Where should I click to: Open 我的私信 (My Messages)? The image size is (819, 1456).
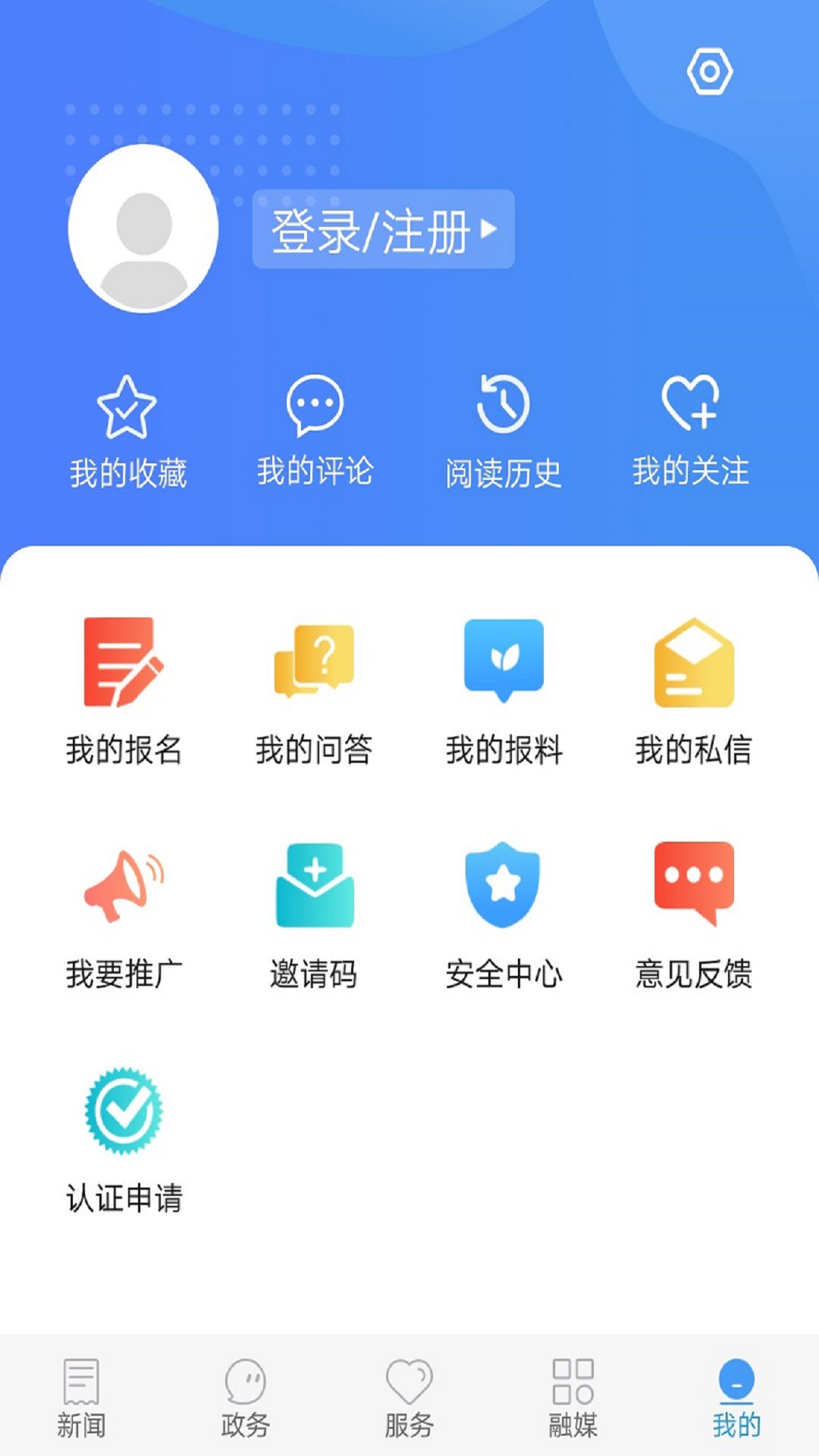click(x=694, y=690)
